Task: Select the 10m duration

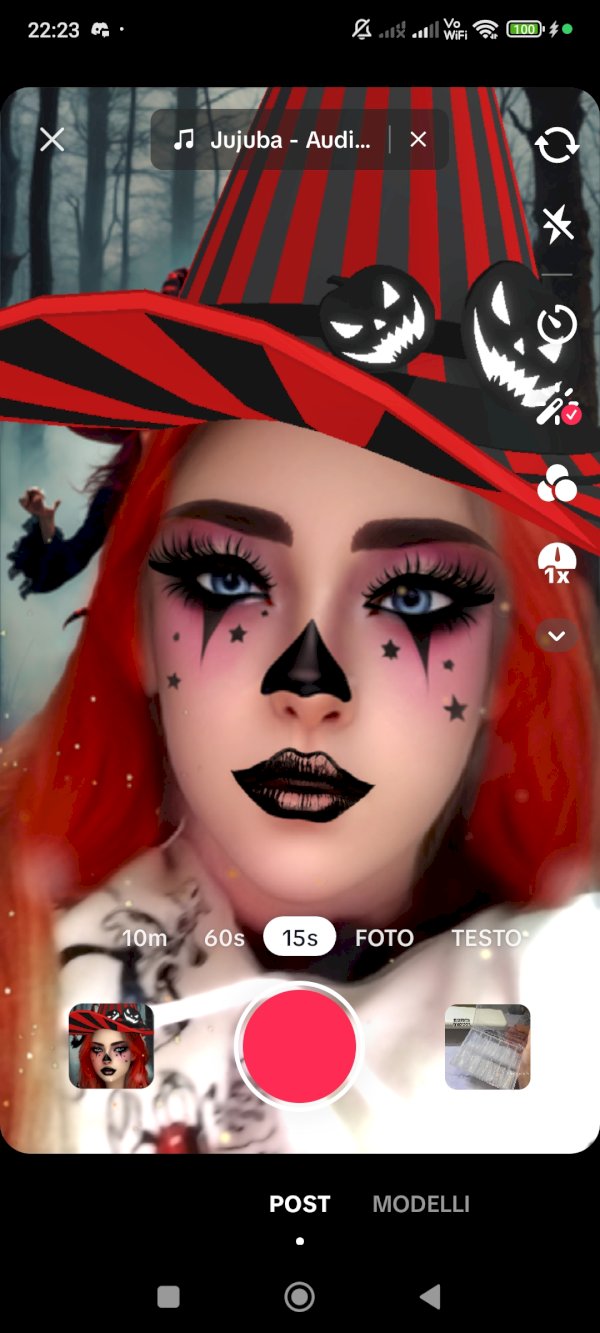Action: point(144,938)
